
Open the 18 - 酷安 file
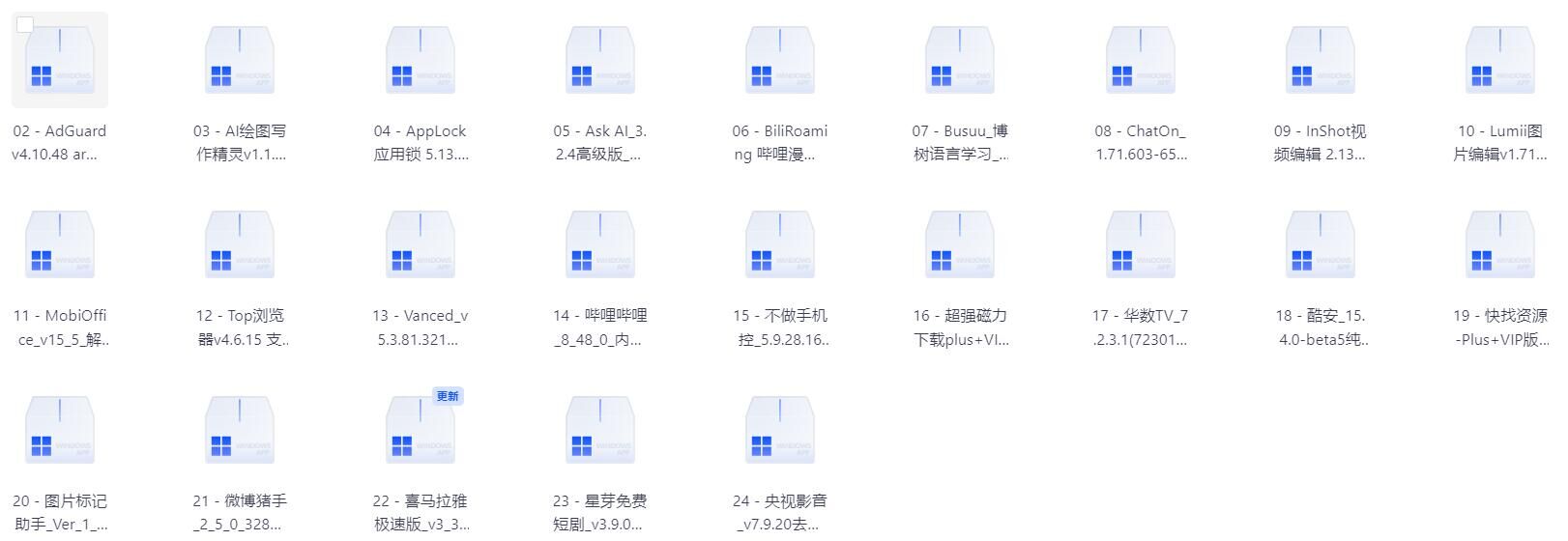click(1320, 244)
